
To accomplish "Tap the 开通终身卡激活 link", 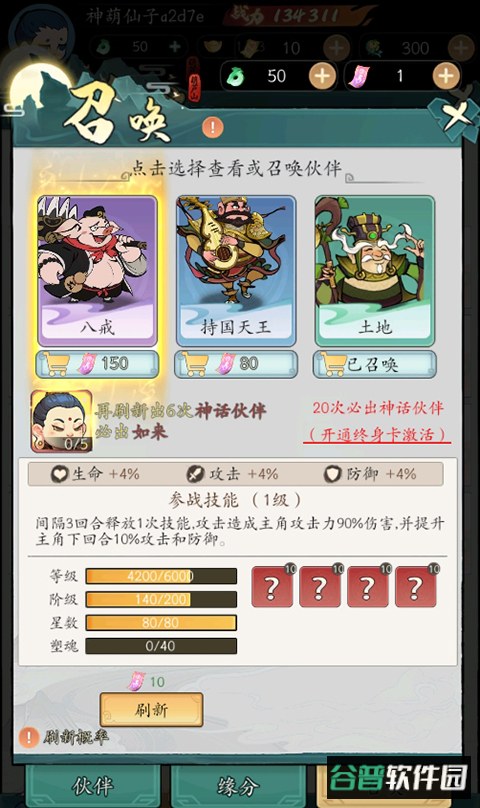I will [x=377, y=434].
